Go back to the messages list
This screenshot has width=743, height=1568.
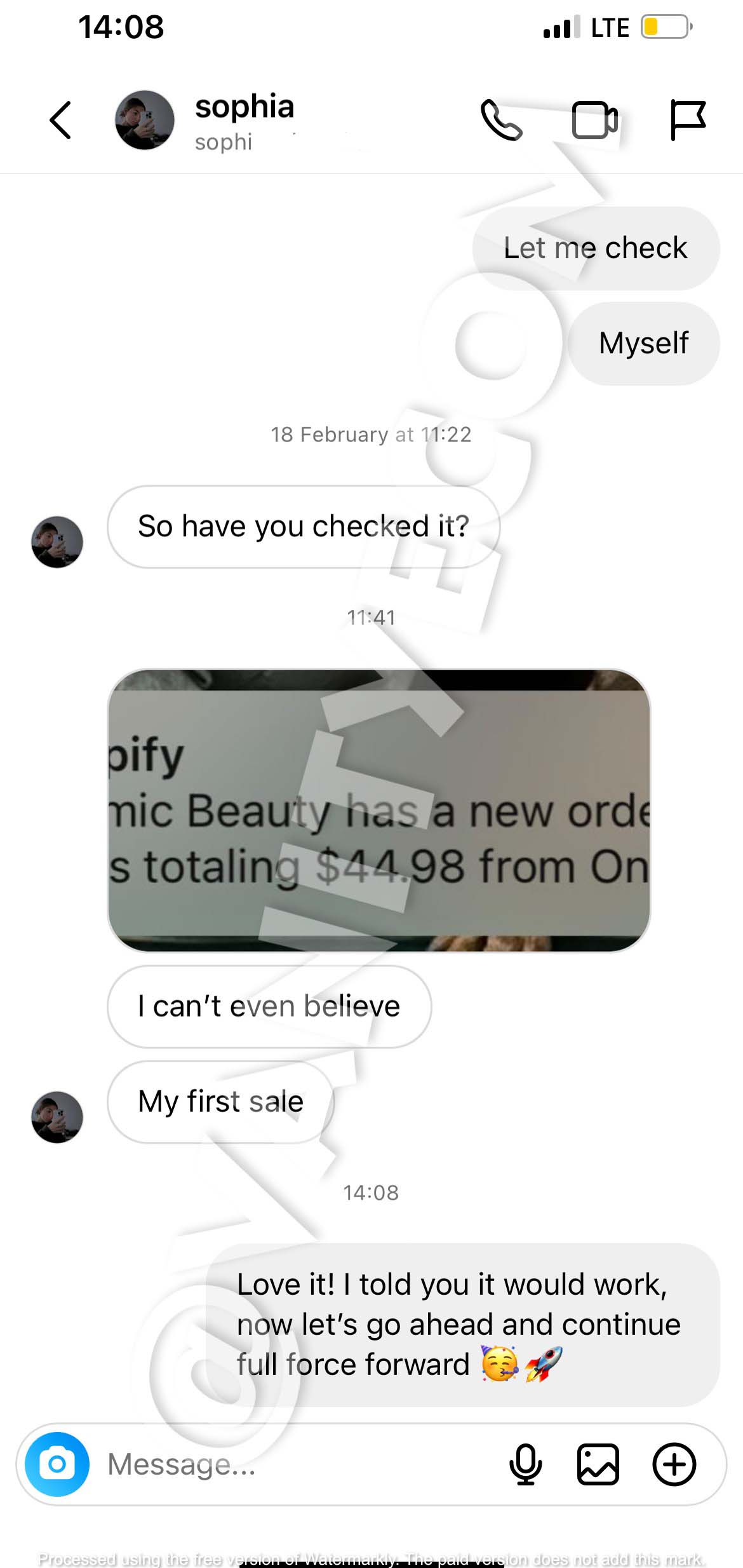pyautogui.click(x=60, y=120)
